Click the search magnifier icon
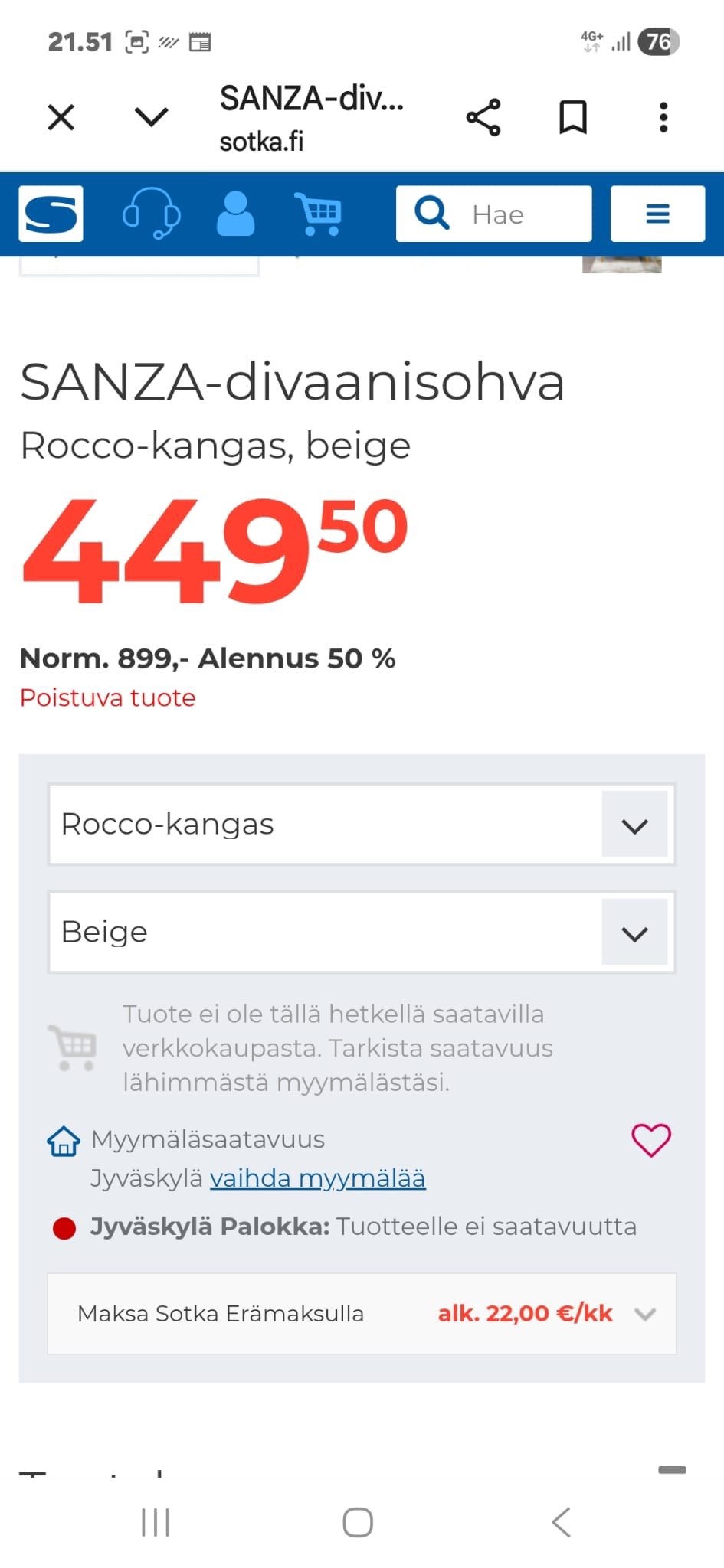Viewport: 724px width, 1568px height. tap(431, 214)
